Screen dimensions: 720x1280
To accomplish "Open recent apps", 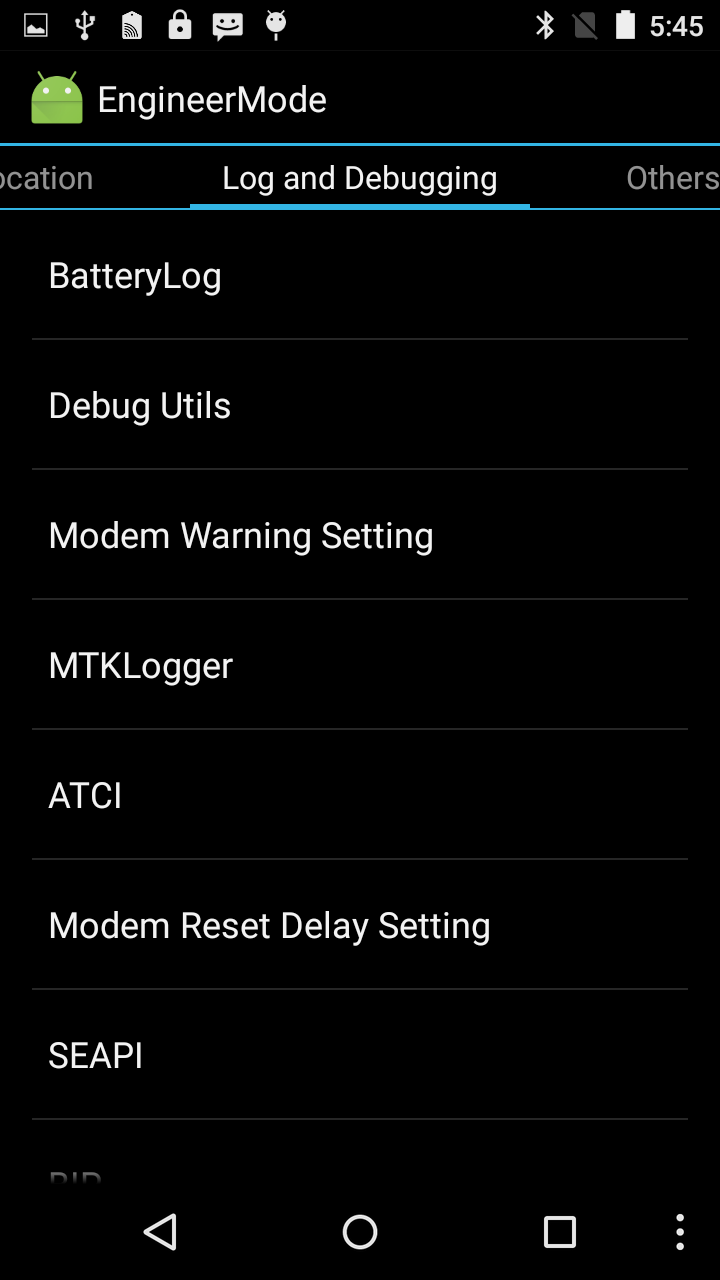I will pyautogui.click(x=560, y=1232).
